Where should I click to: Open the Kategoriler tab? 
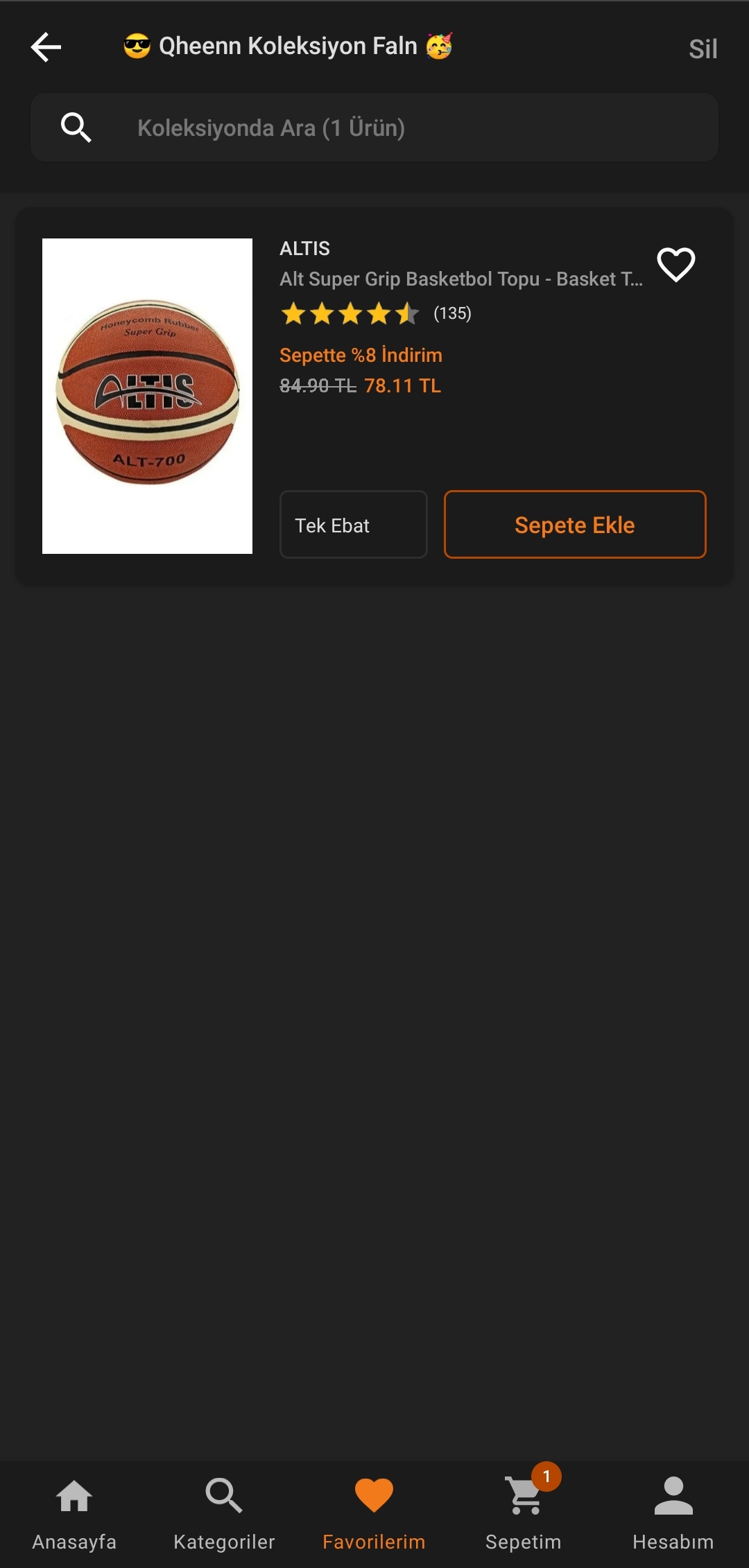pos(224,1513)
